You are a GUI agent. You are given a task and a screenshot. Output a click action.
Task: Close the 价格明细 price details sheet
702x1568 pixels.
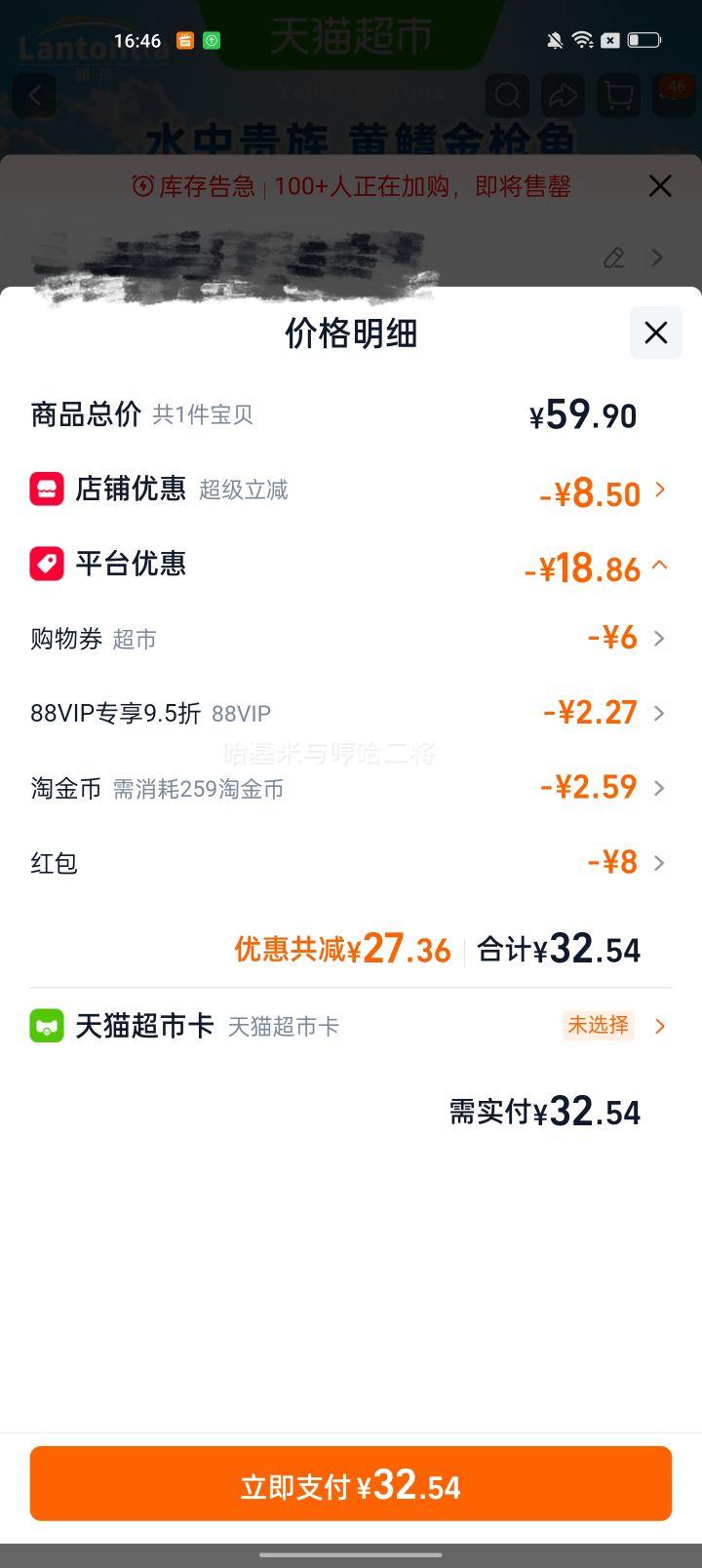pyautogui.click(x=656, y=333)
